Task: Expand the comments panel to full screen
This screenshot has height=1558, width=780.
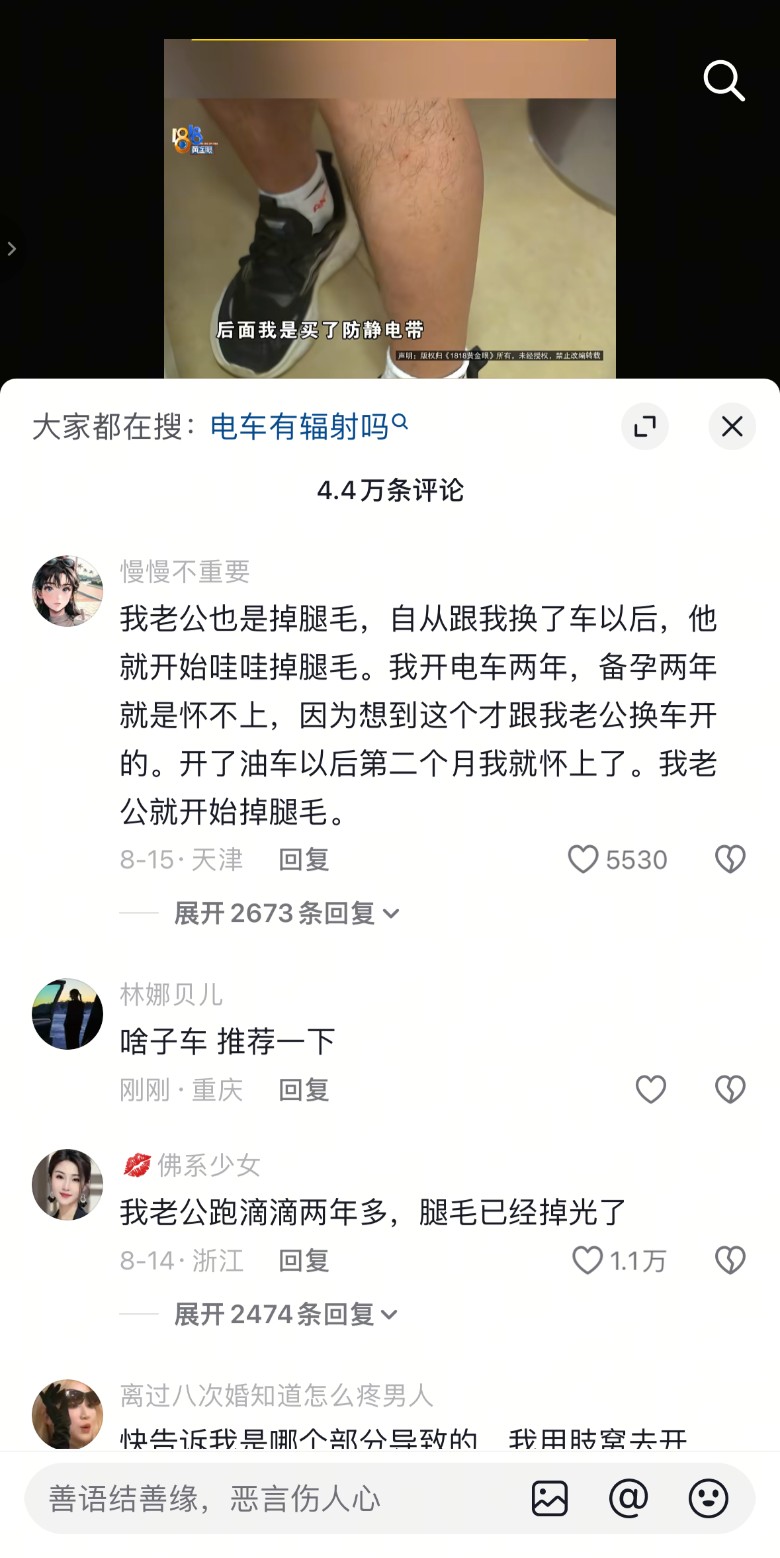Action: coord(645,427)
